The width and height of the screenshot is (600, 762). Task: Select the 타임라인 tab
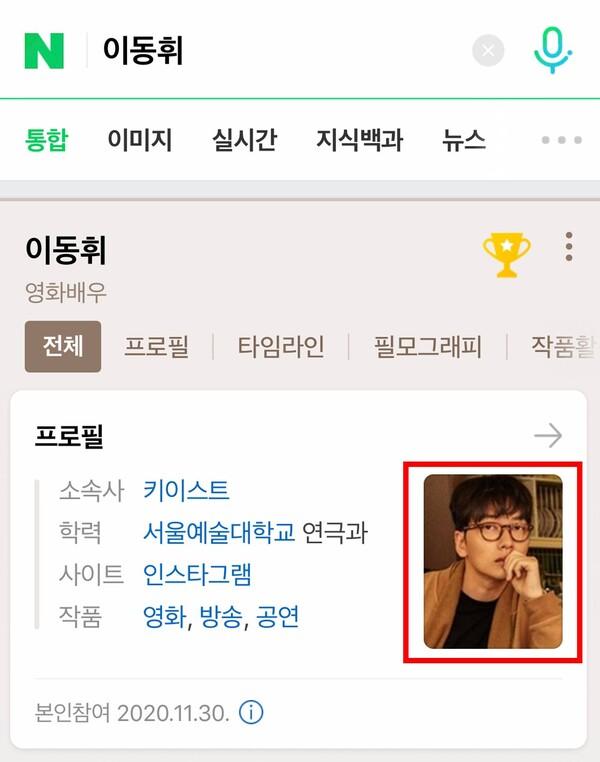[281, 347]
